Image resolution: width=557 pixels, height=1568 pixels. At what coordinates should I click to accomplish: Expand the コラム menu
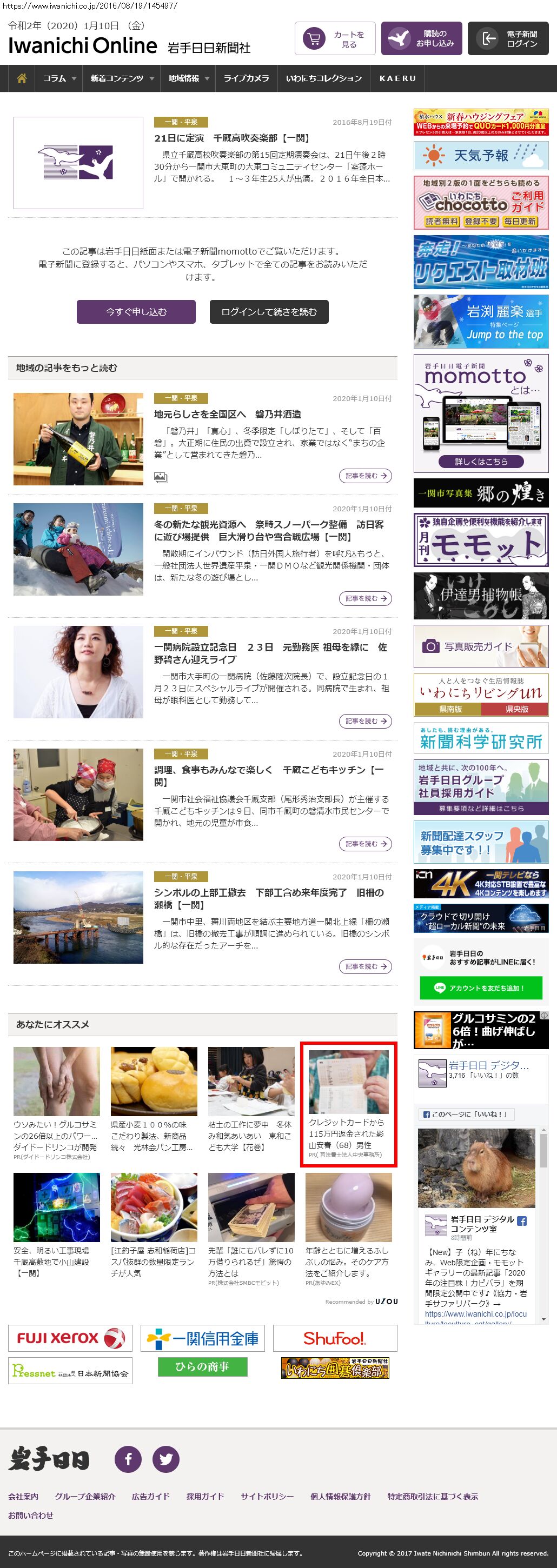(x=59, y=78)
